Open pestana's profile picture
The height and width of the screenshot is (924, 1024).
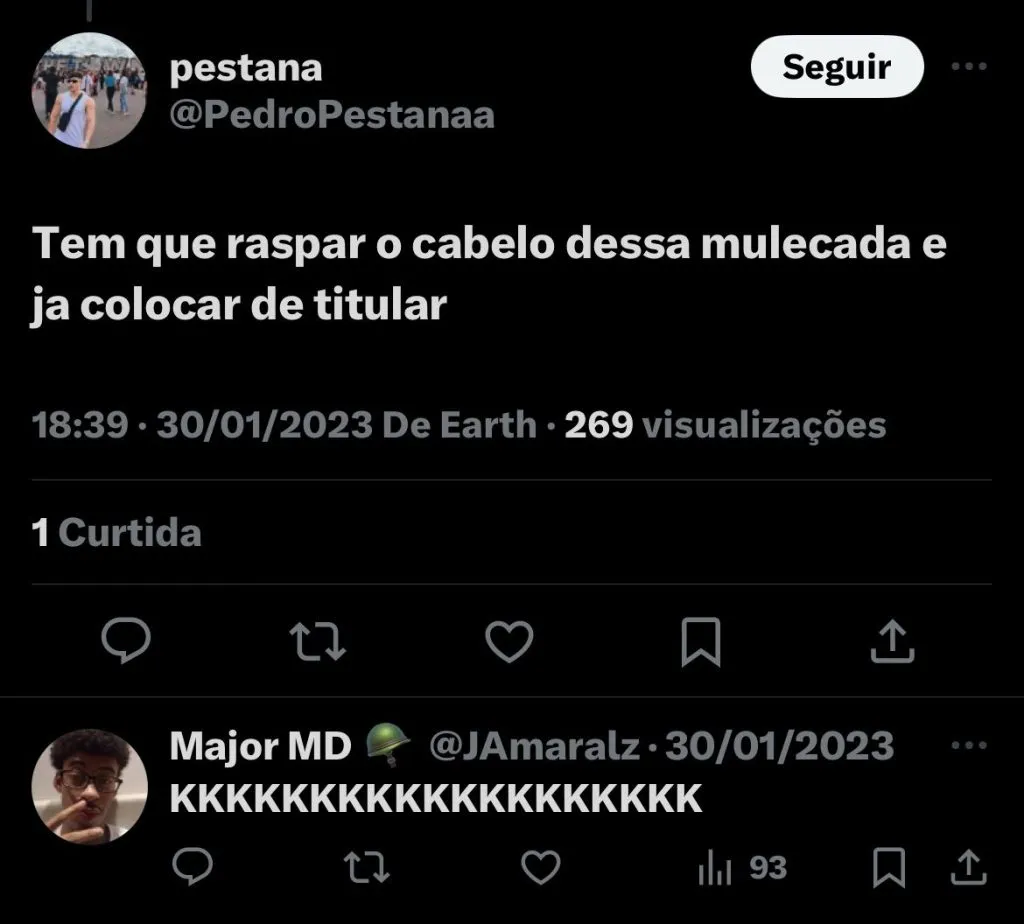click(x=90, y=91)
